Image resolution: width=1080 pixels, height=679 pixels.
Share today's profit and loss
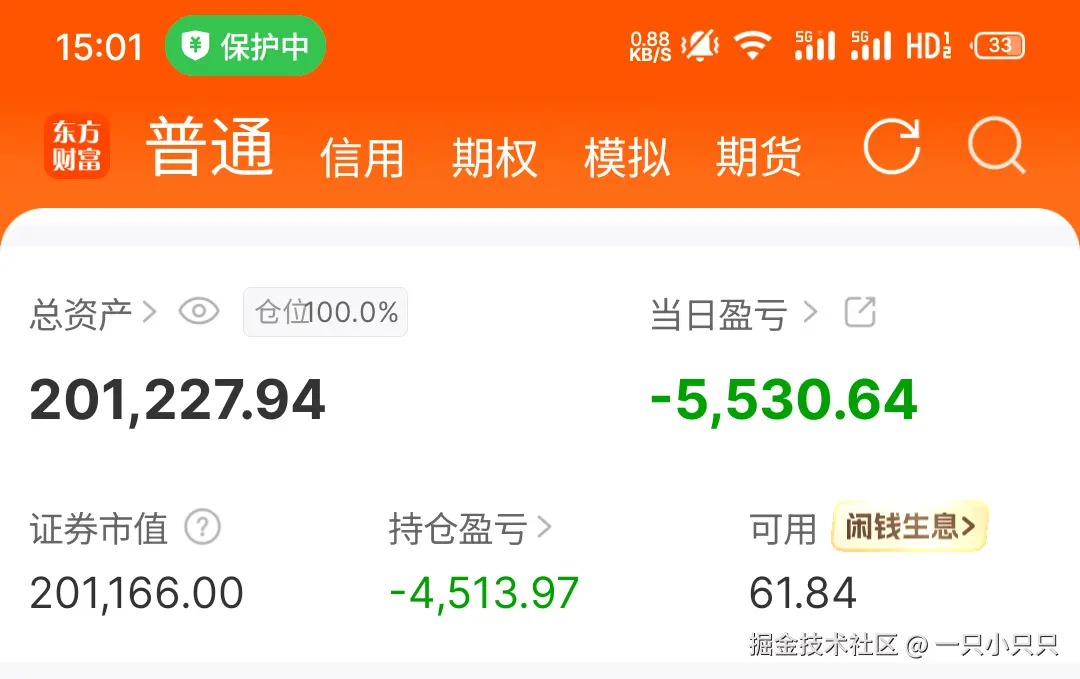(x=860, y=313)
